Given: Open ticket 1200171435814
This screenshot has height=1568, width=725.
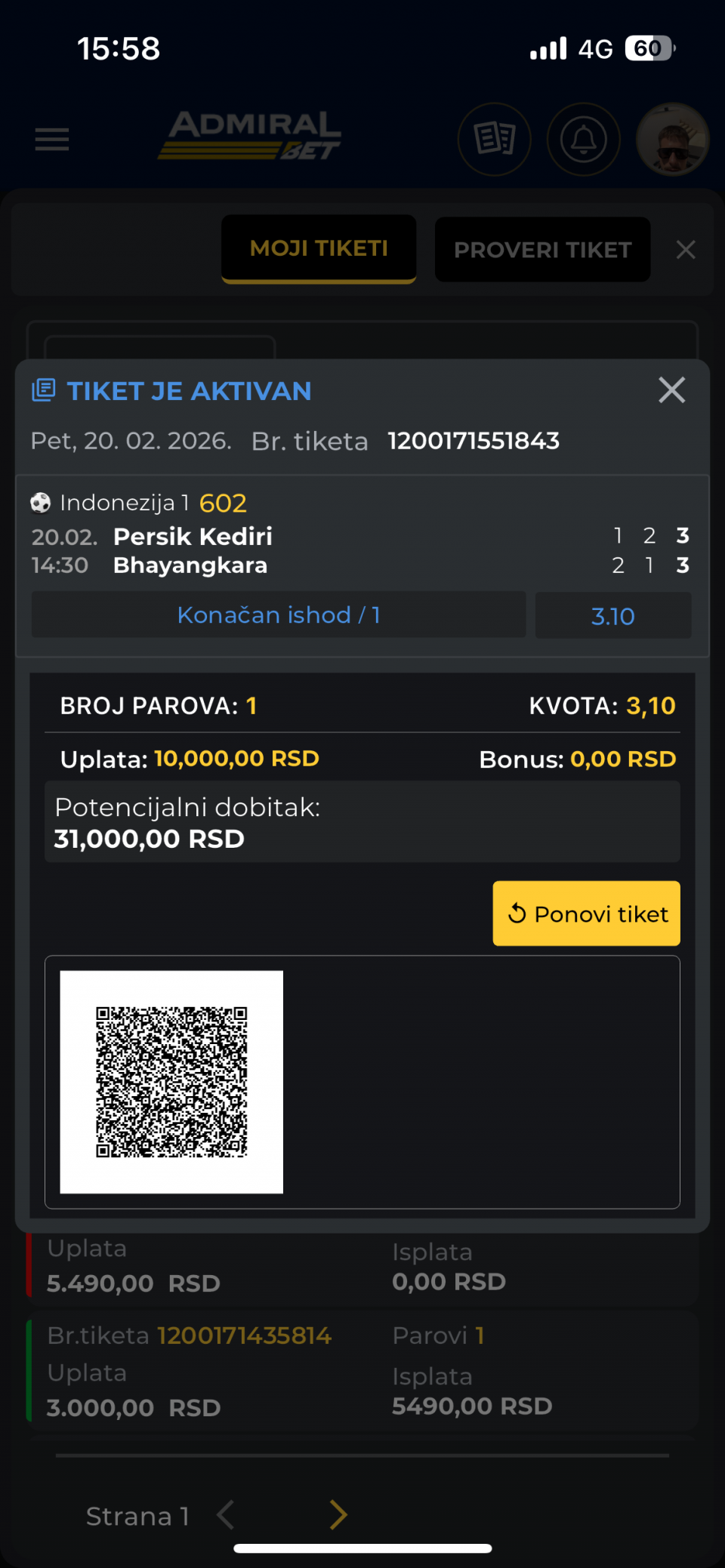Looking at the screenshot, I should point(244,1335).
